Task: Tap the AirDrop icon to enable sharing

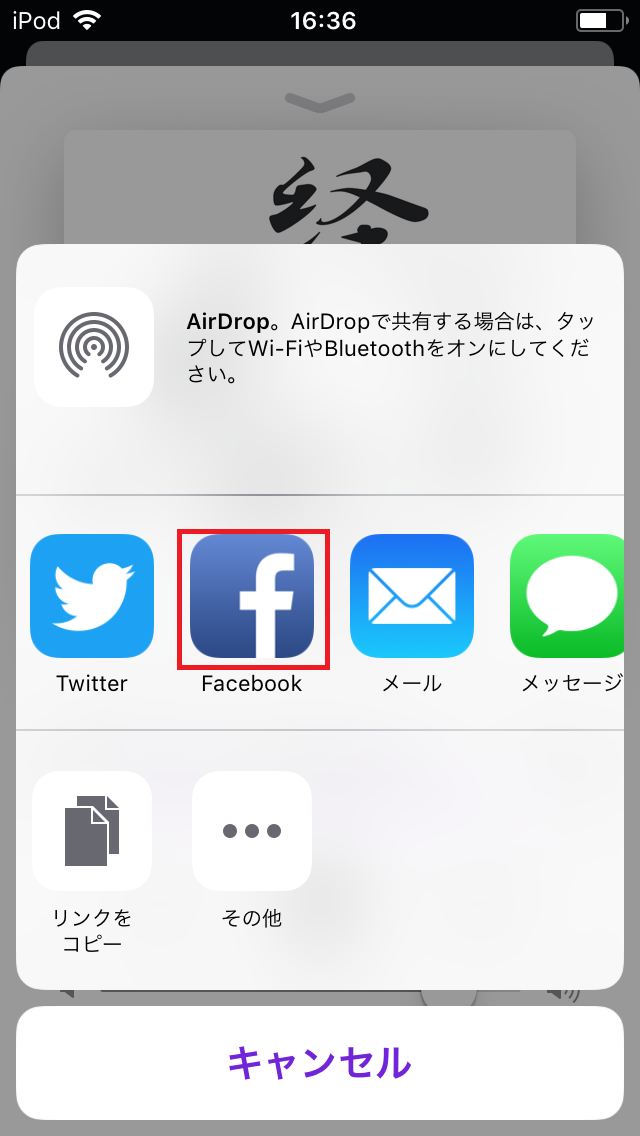Action: point(93,346)
